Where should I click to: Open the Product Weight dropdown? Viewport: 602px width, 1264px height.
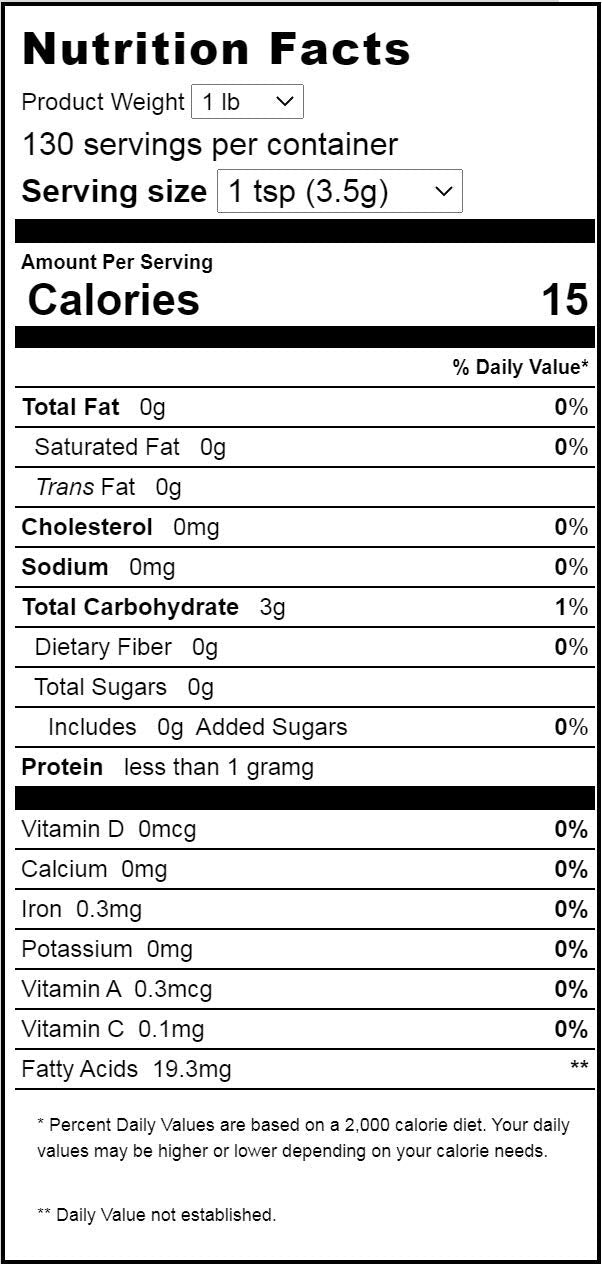click(247, 102)
